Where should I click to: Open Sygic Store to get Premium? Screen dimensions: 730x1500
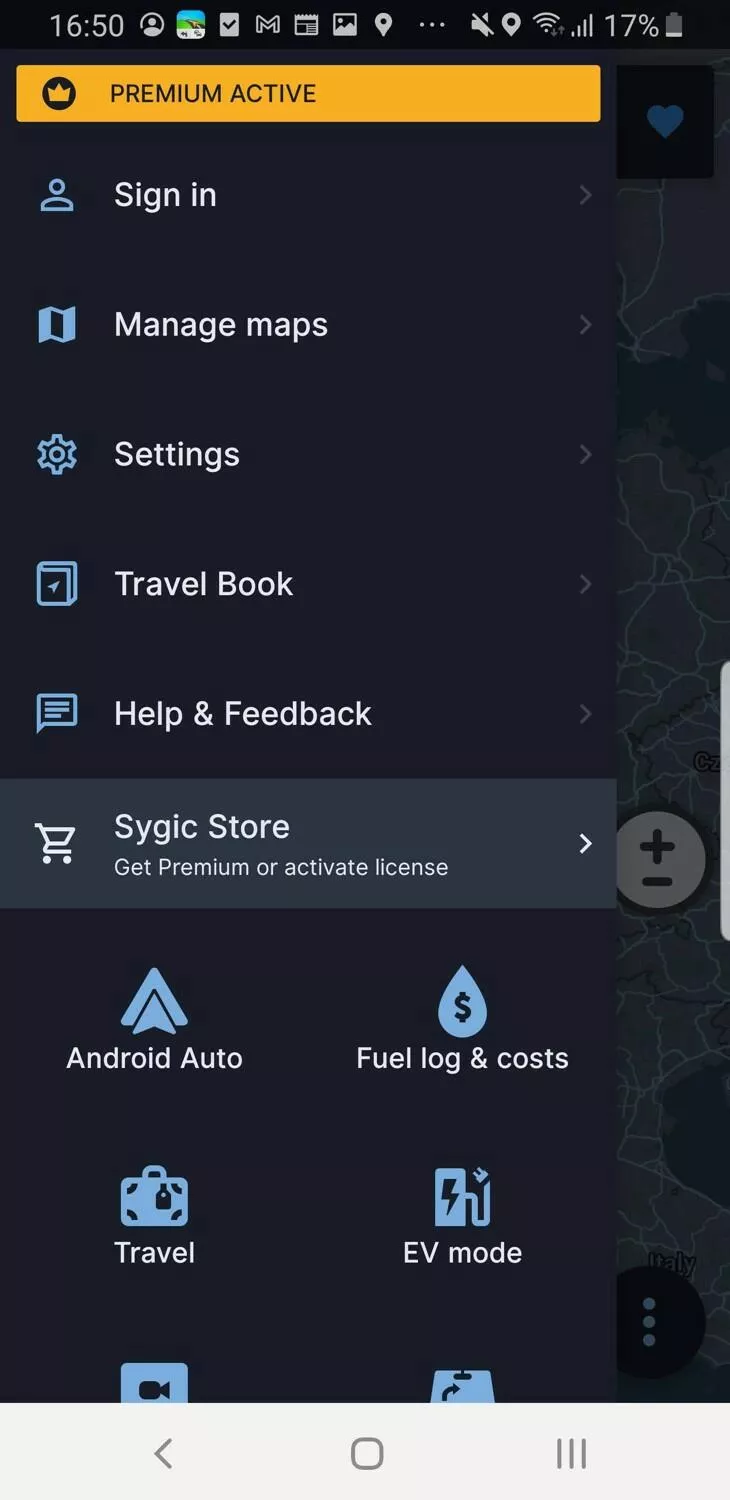click(308, 844)
